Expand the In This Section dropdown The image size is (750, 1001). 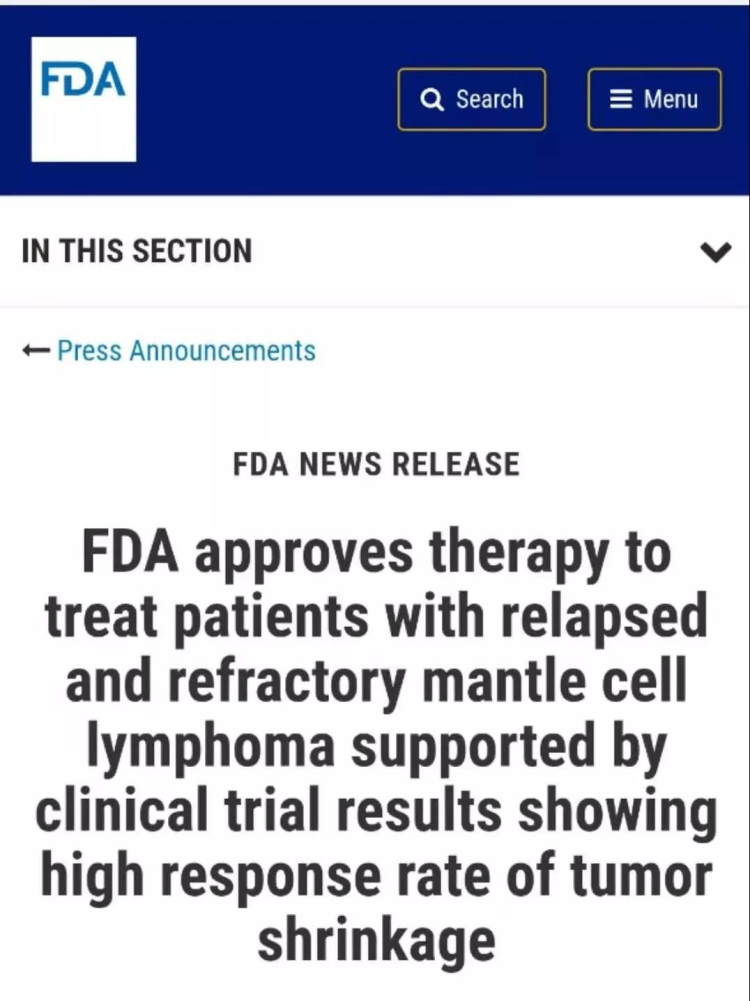click(x=715, y=252)
